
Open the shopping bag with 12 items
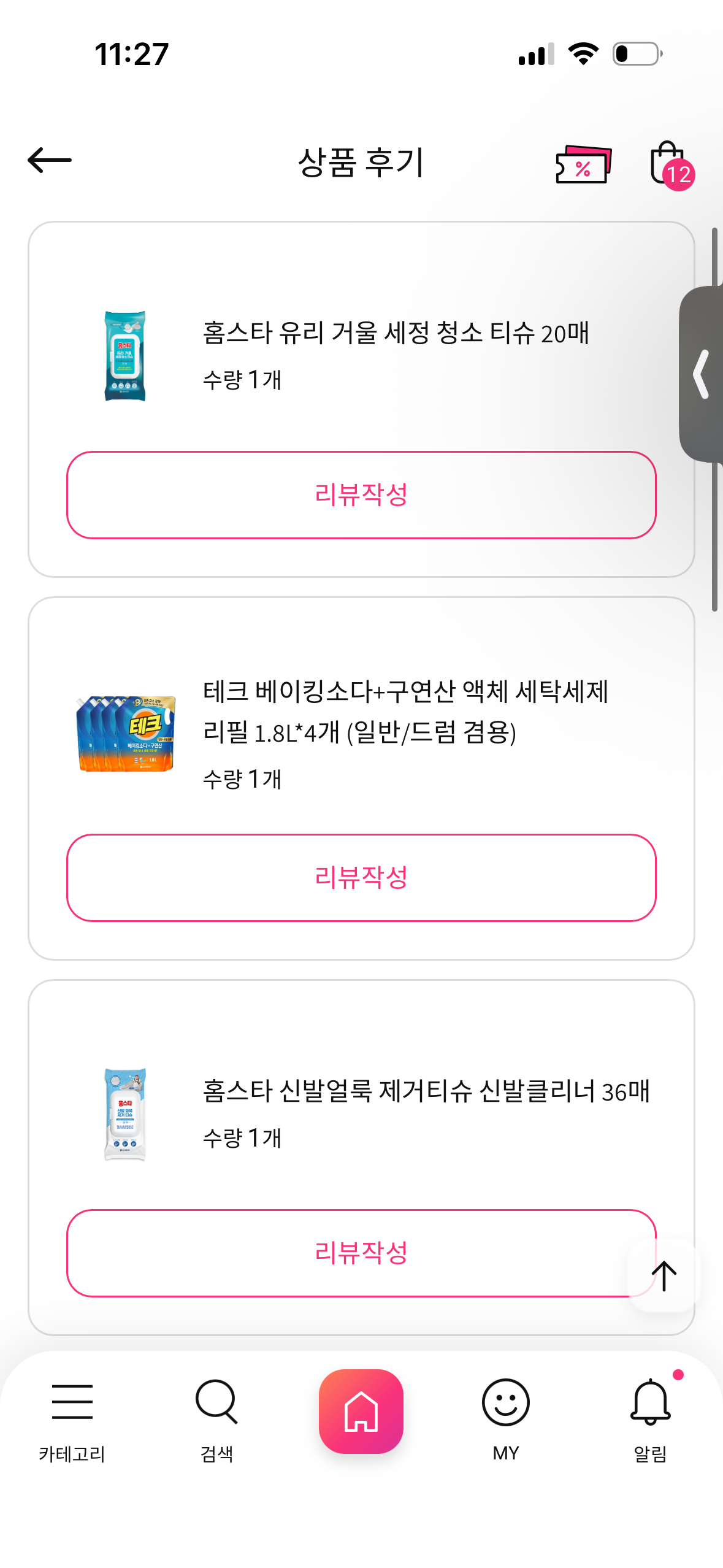pos(669,164)
